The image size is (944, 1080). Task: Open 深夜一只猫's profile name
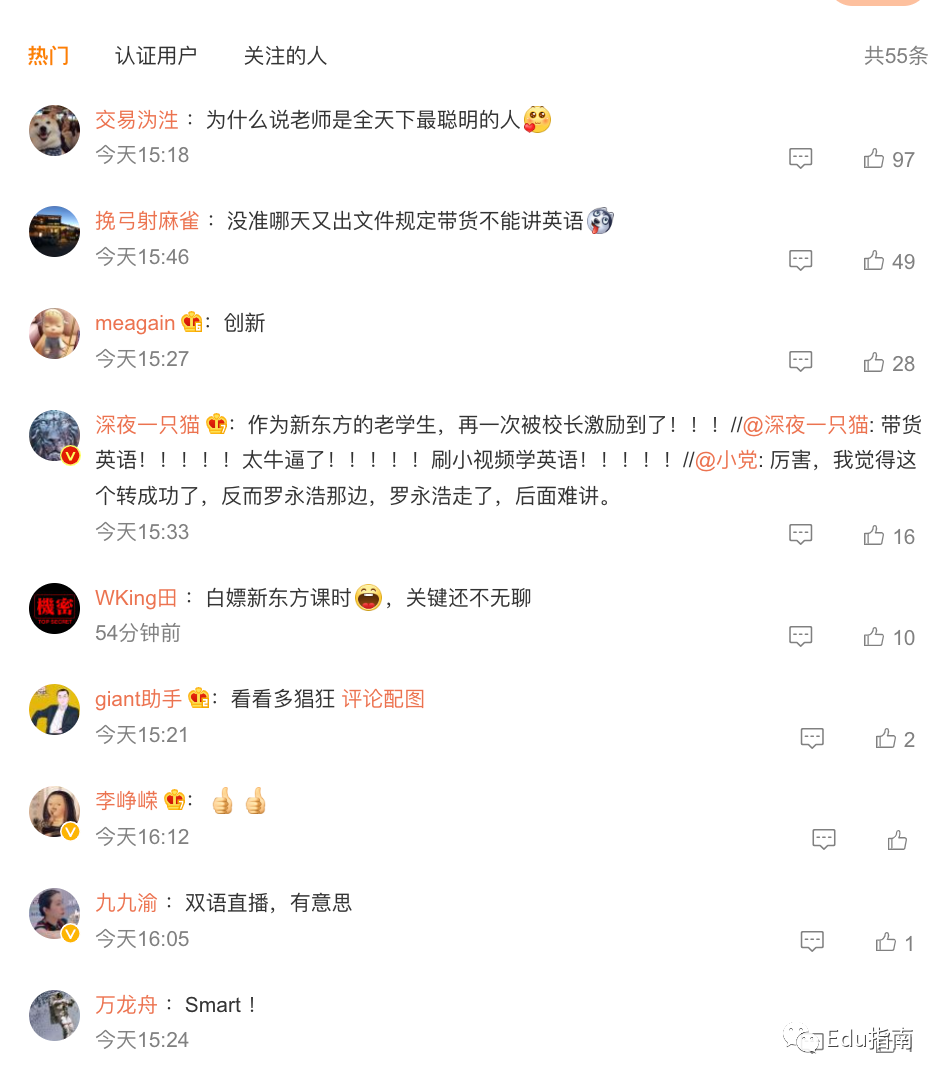(147, 424)
